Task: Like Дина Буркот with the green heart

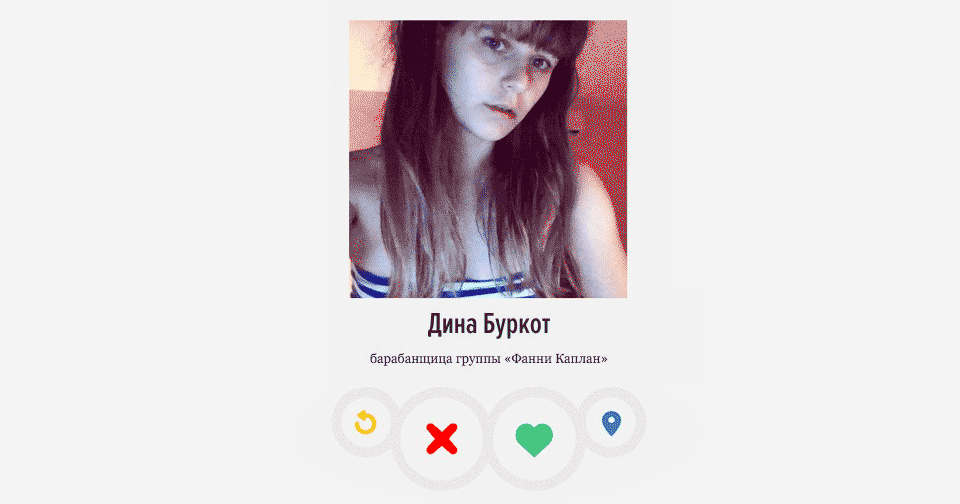Action: coord(534,439)
